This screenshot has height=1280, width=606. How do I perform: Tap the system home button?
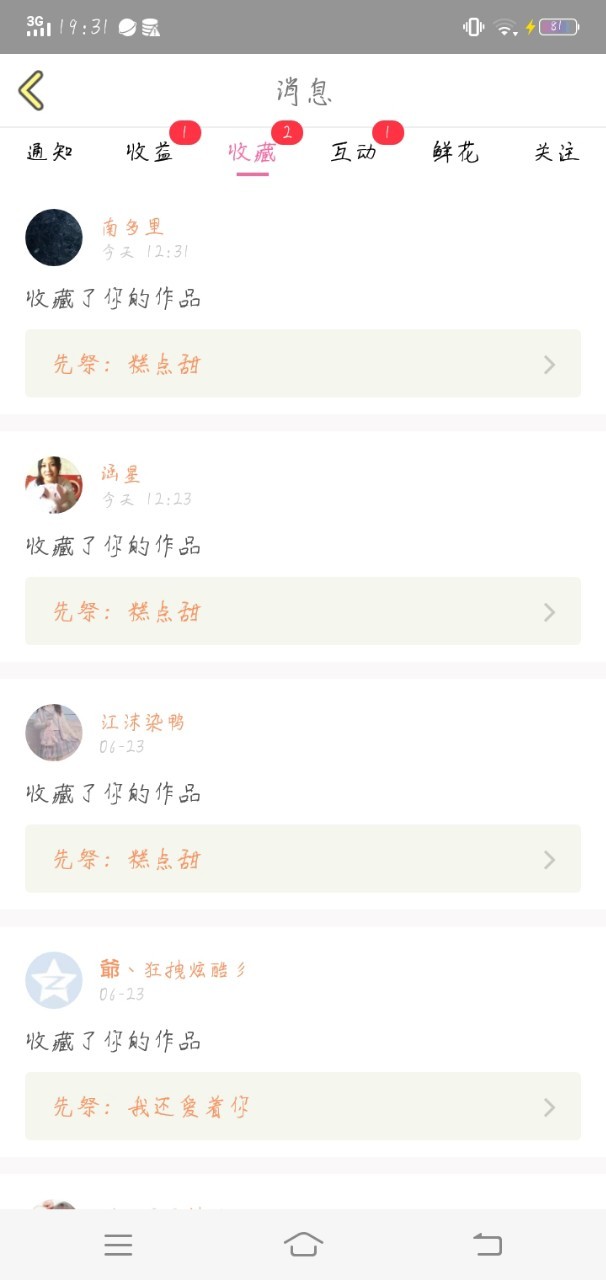coord(303,1244)
